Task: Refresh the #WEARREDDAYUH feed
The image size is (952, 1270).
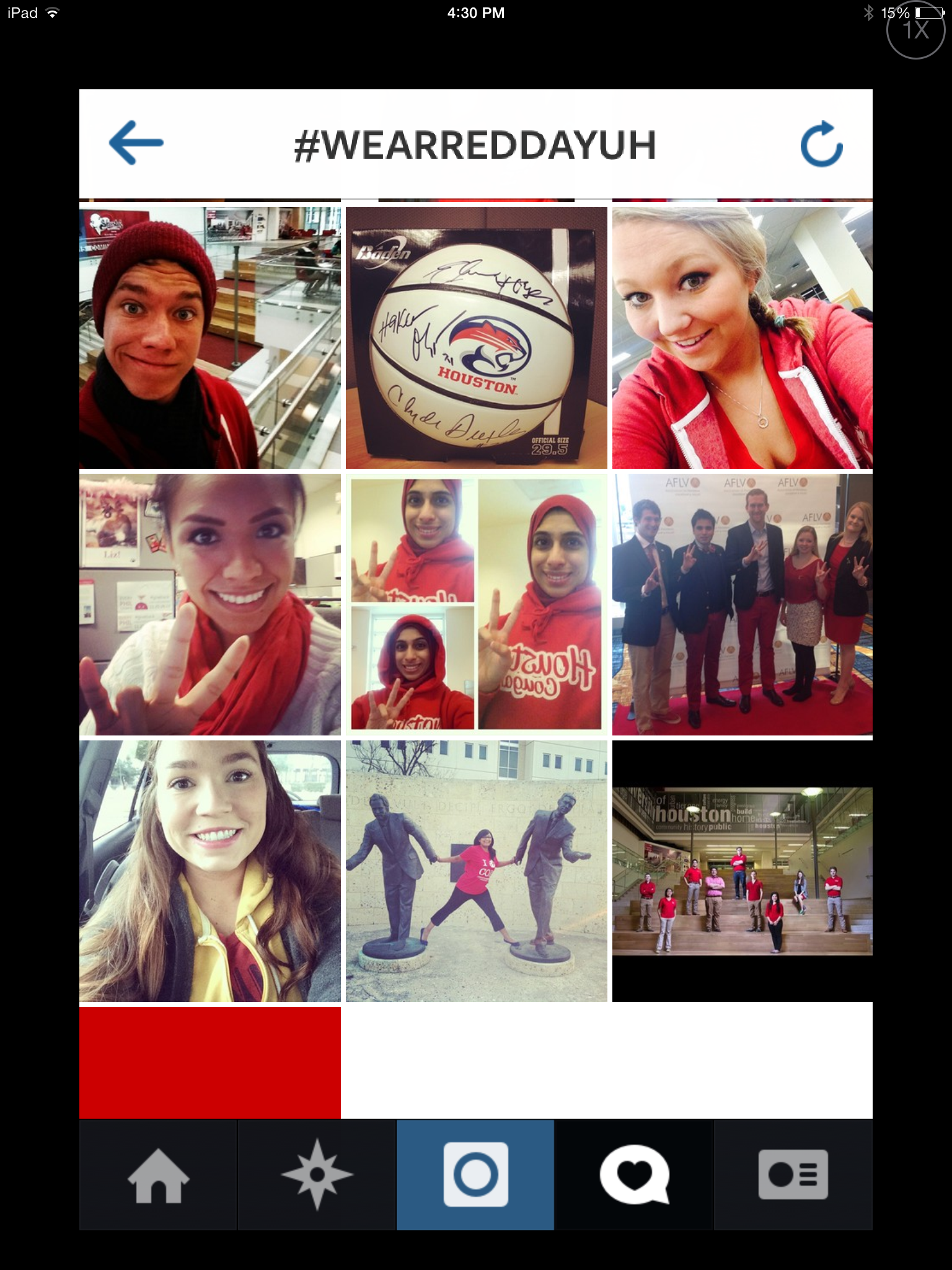Action: pyautogui.click(x=821, y=144)
